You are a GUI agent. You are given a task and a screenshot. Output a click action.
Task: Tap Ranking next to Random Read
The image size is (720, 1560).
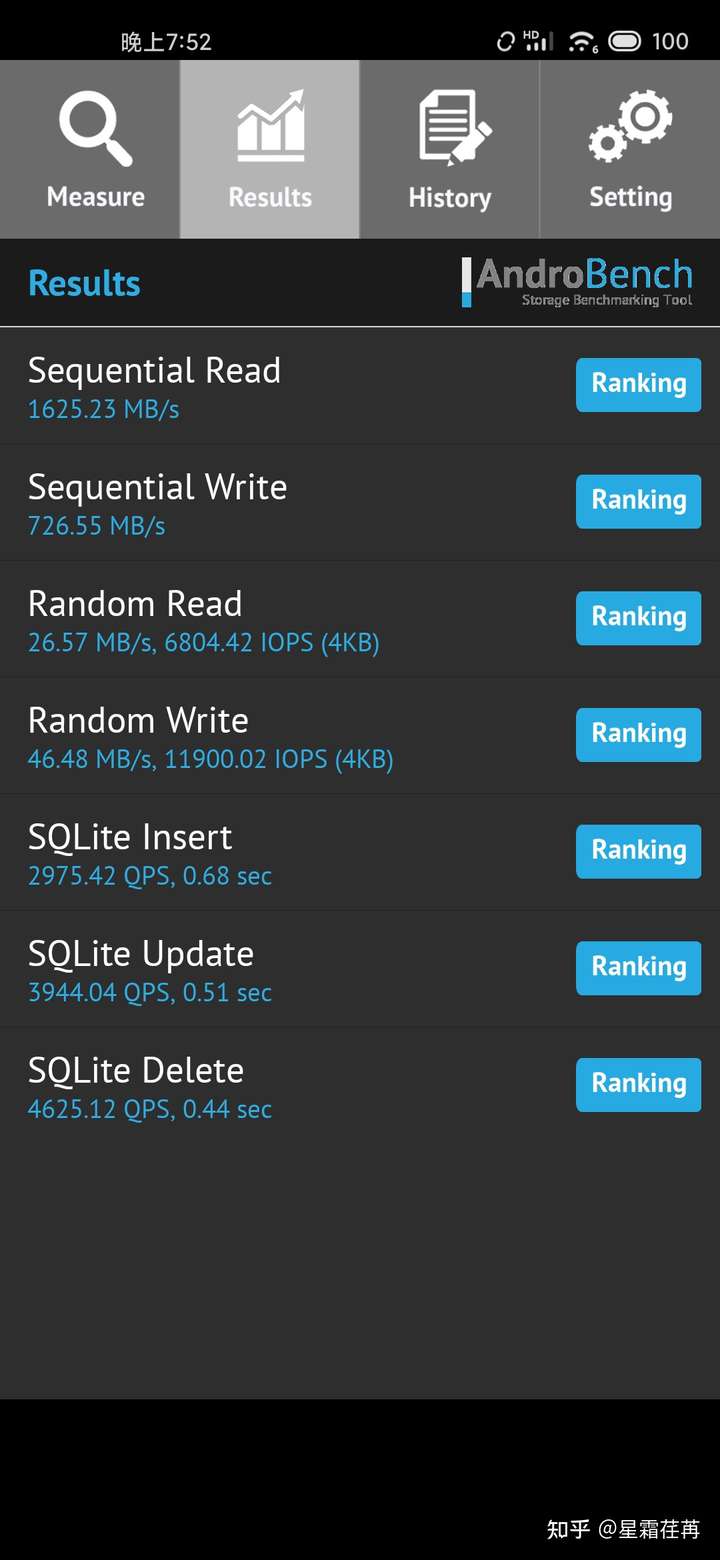tap(638, 618)
